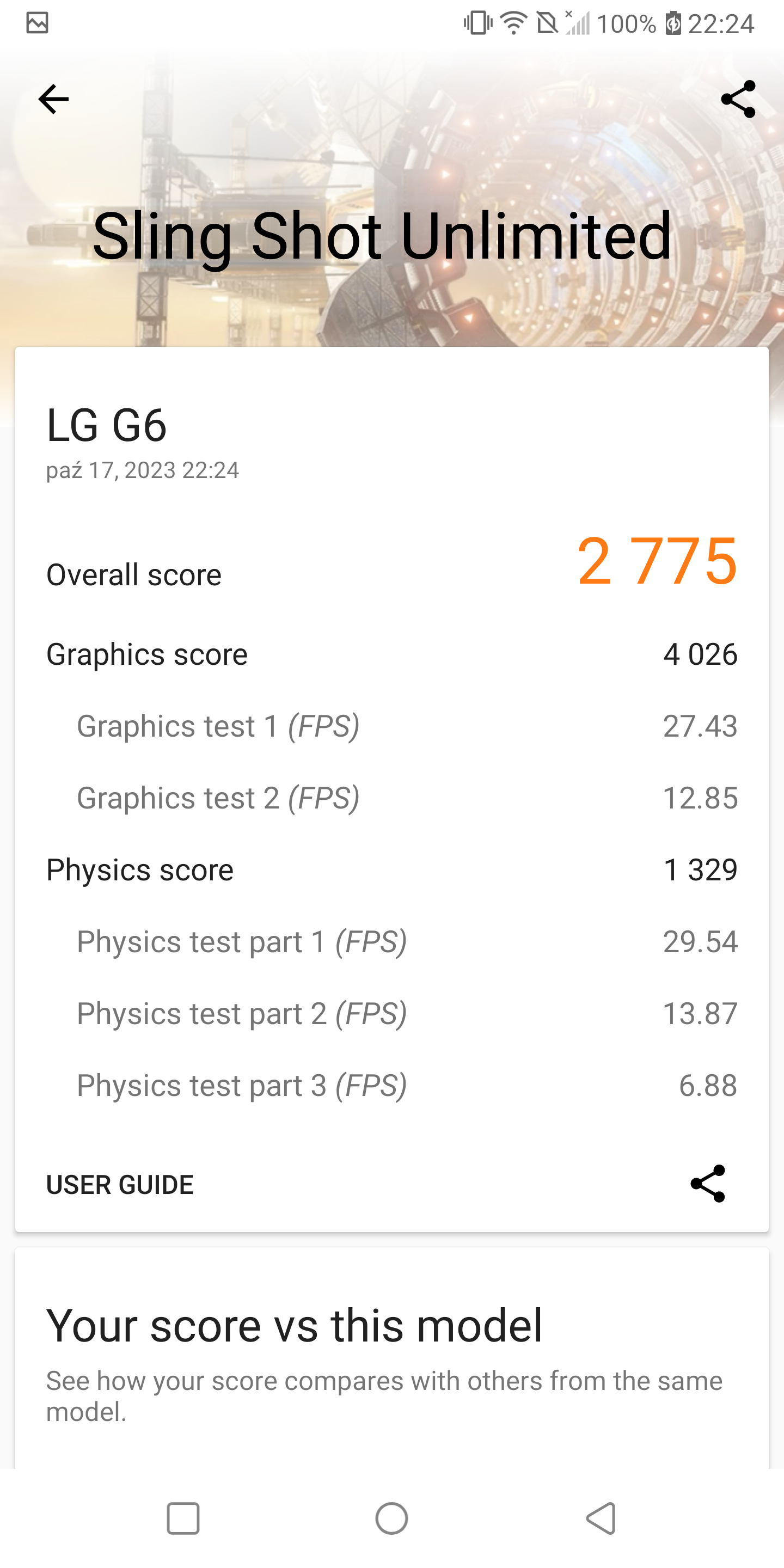Open the USER GUIDE

(x=120, y=1185)
